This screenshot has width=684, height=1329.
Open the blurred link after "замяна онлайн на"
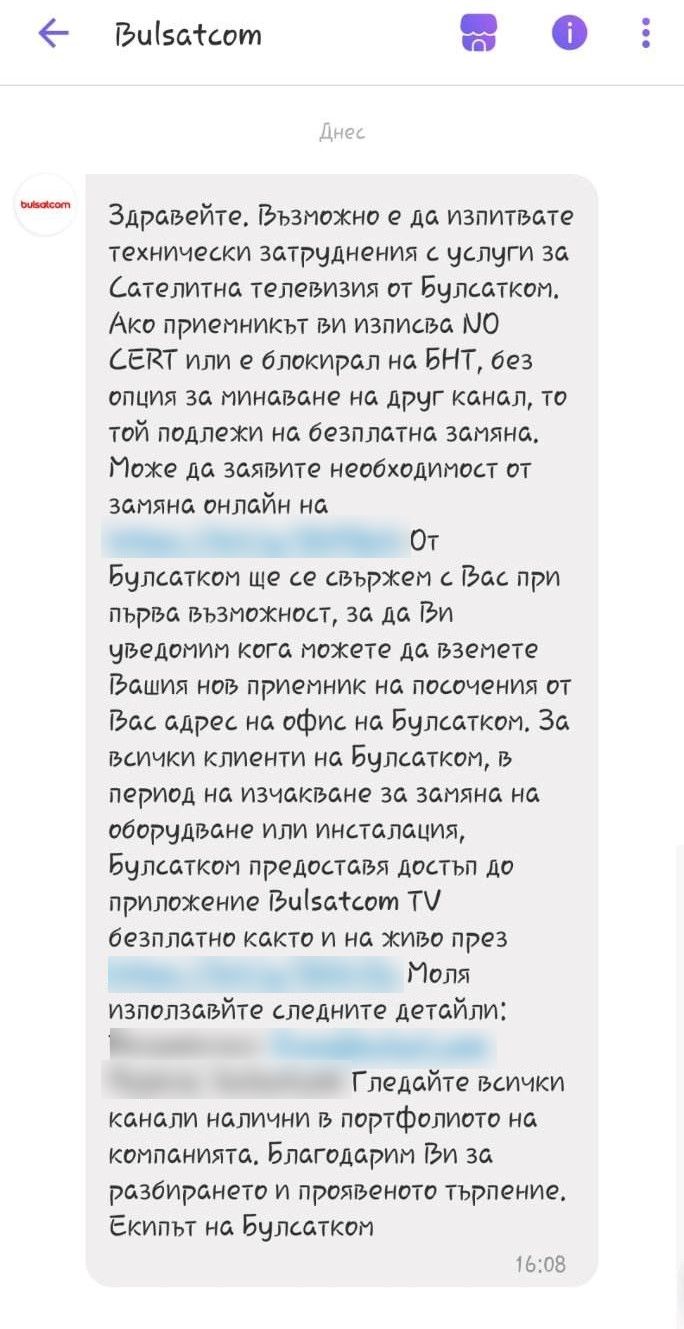pyautogui.click(x=255, y=540)
